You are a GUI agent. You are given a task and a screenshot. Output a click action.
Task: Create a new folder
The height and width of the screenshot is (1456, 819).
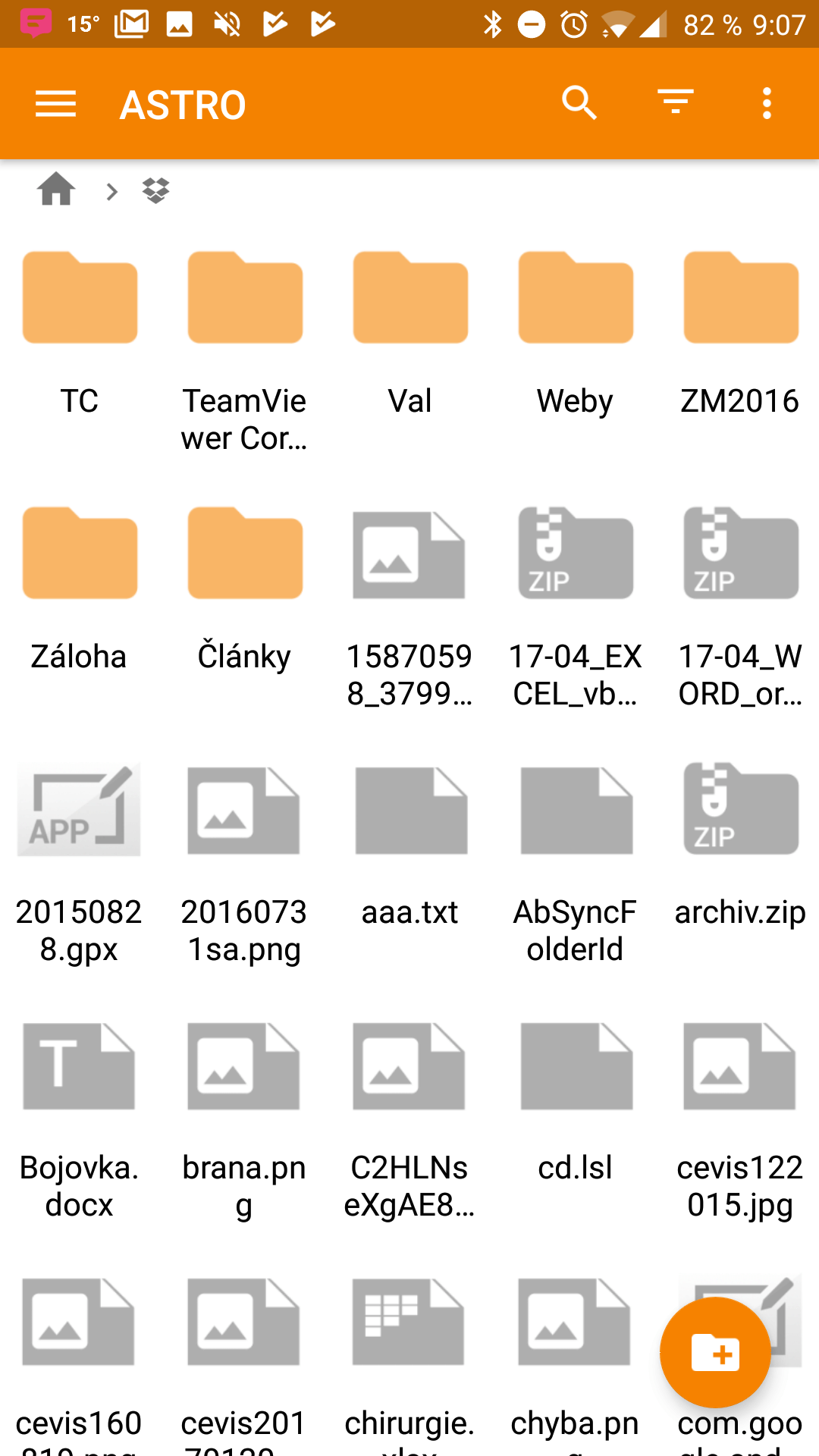click(715, 1353)
